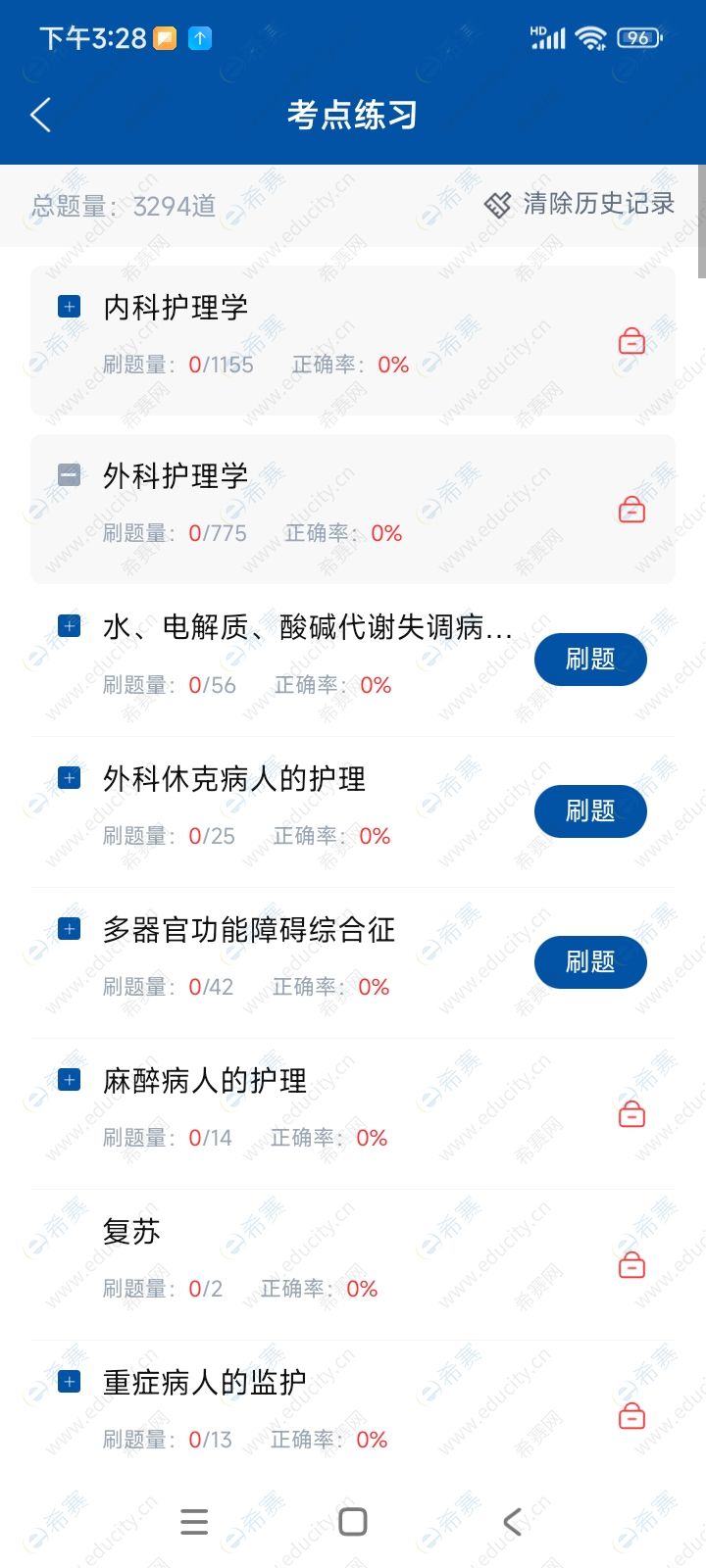706x1568 pixels.
Task: Expand 重症病人的监护 subtopics
Action: pos(70,1382)
